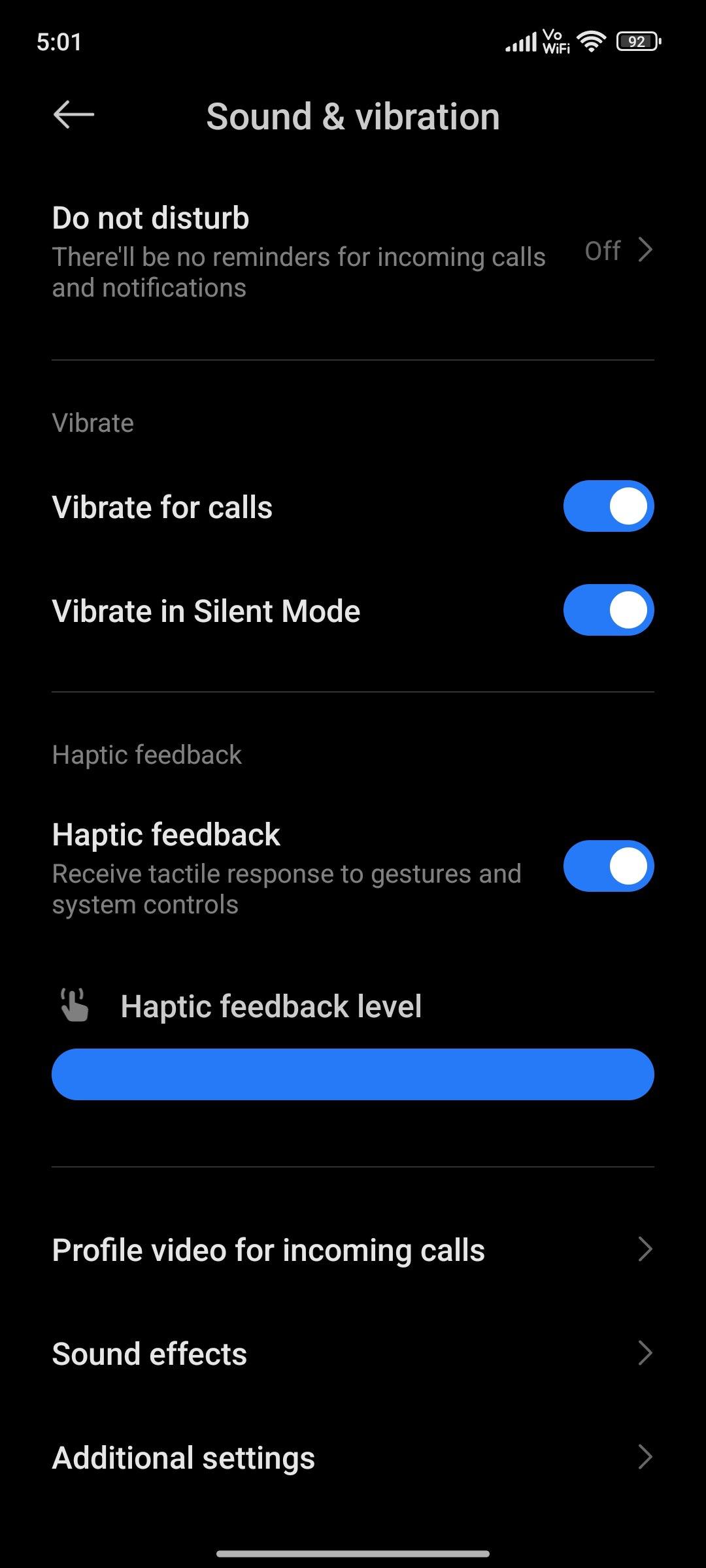Open Profile video for incoming calls
This screenshot has height=1568, width=706.
point(353,1250)
